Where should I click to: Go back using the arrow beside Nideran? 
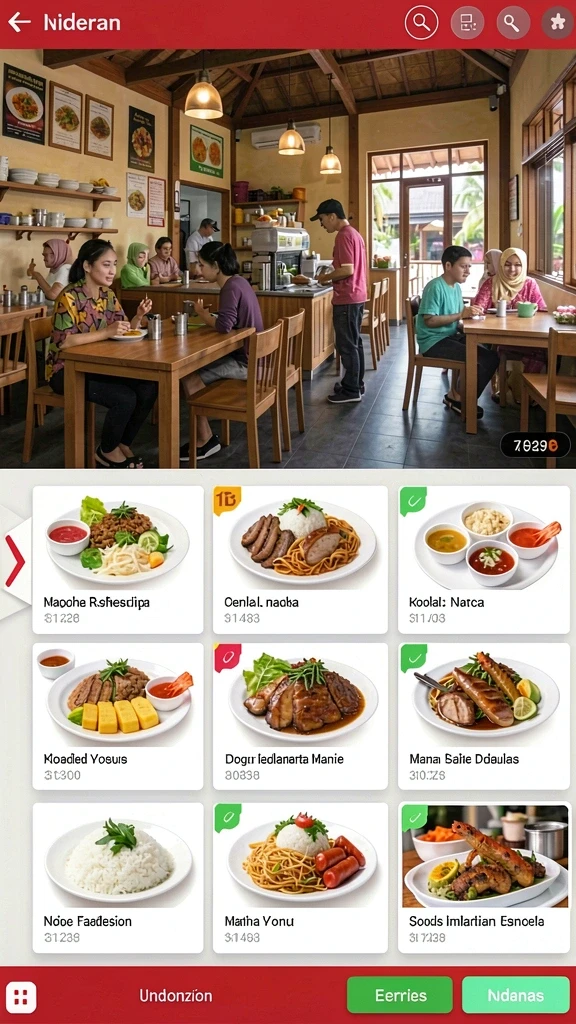tap(19, 22)
